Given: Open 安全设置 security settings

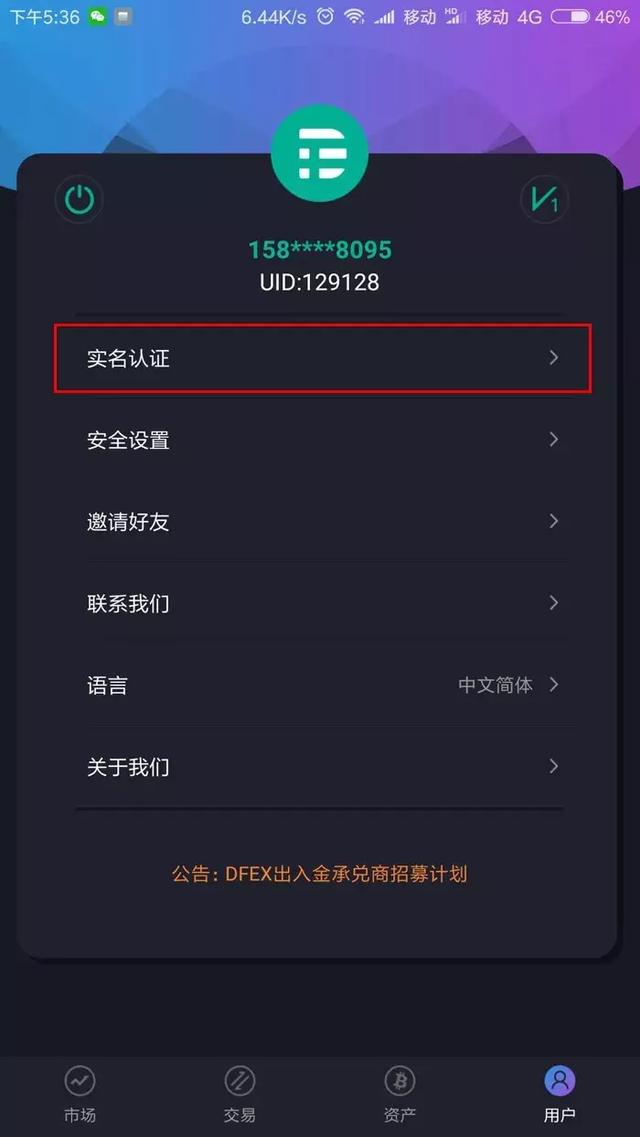Looking at the screenshot, I should pos(322,440).
